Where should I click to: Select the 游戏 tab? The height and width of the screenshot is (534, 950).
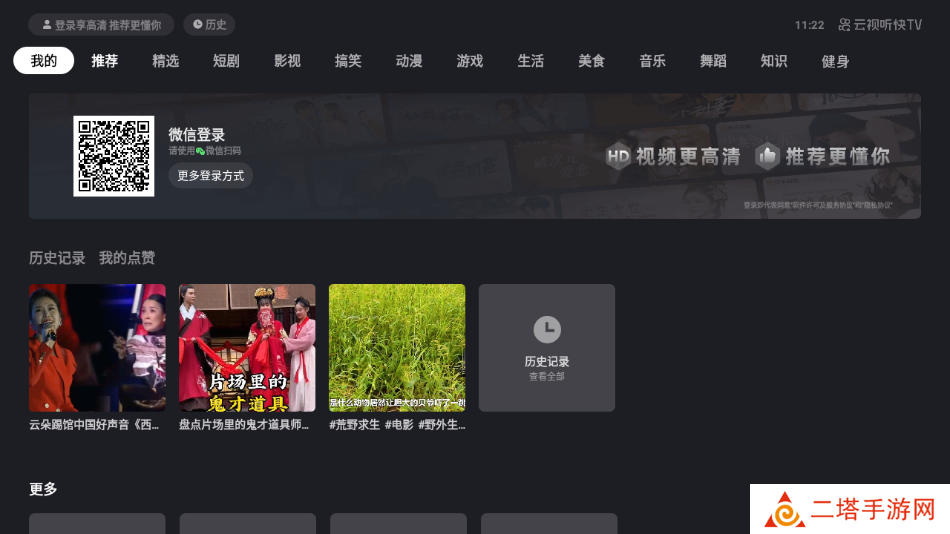click(470, 61)
